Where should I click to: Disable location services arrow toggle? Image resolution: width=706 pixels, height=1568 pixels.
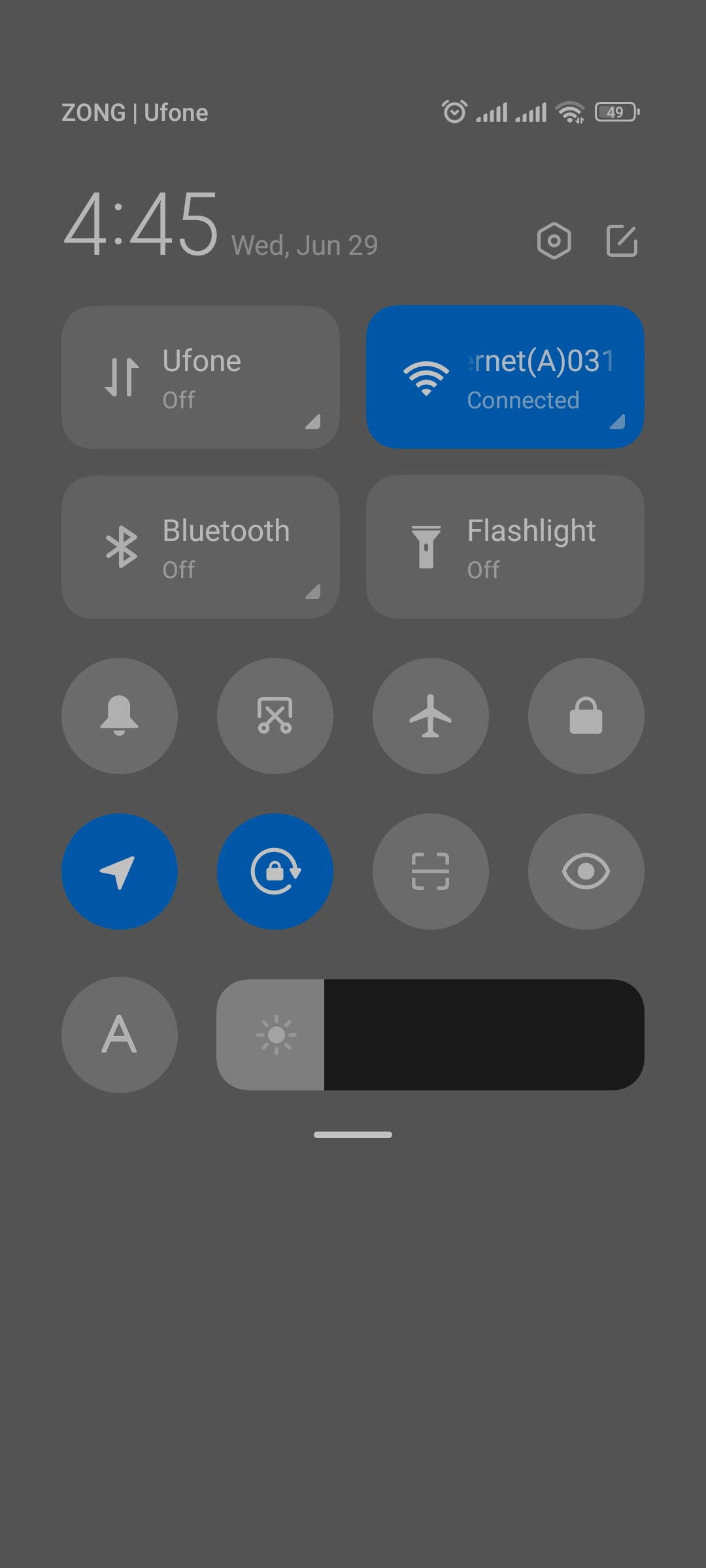point(120,872)
